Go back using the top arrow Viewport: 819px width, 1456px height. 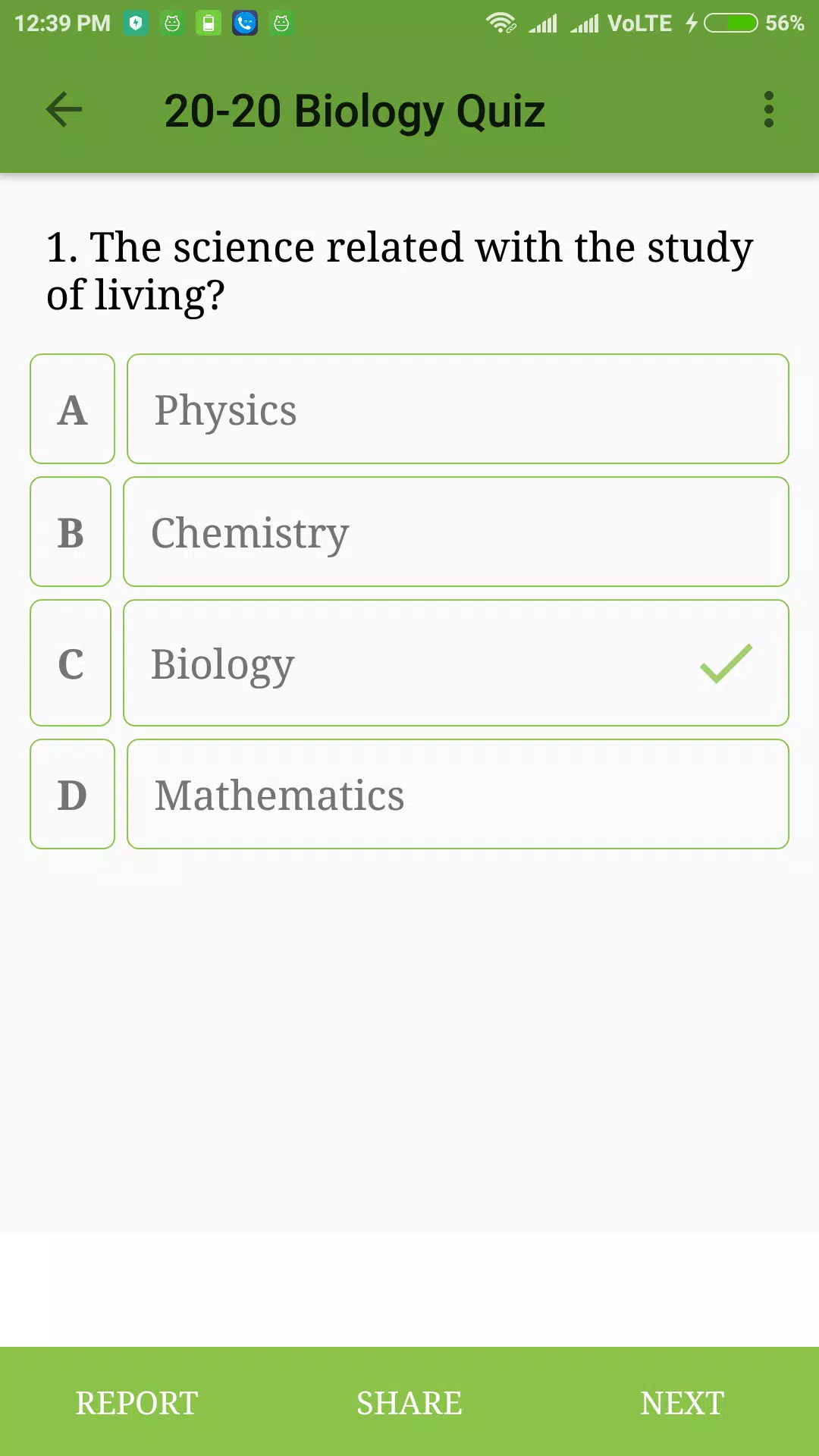pyautogui.click(x=64, y=110)
